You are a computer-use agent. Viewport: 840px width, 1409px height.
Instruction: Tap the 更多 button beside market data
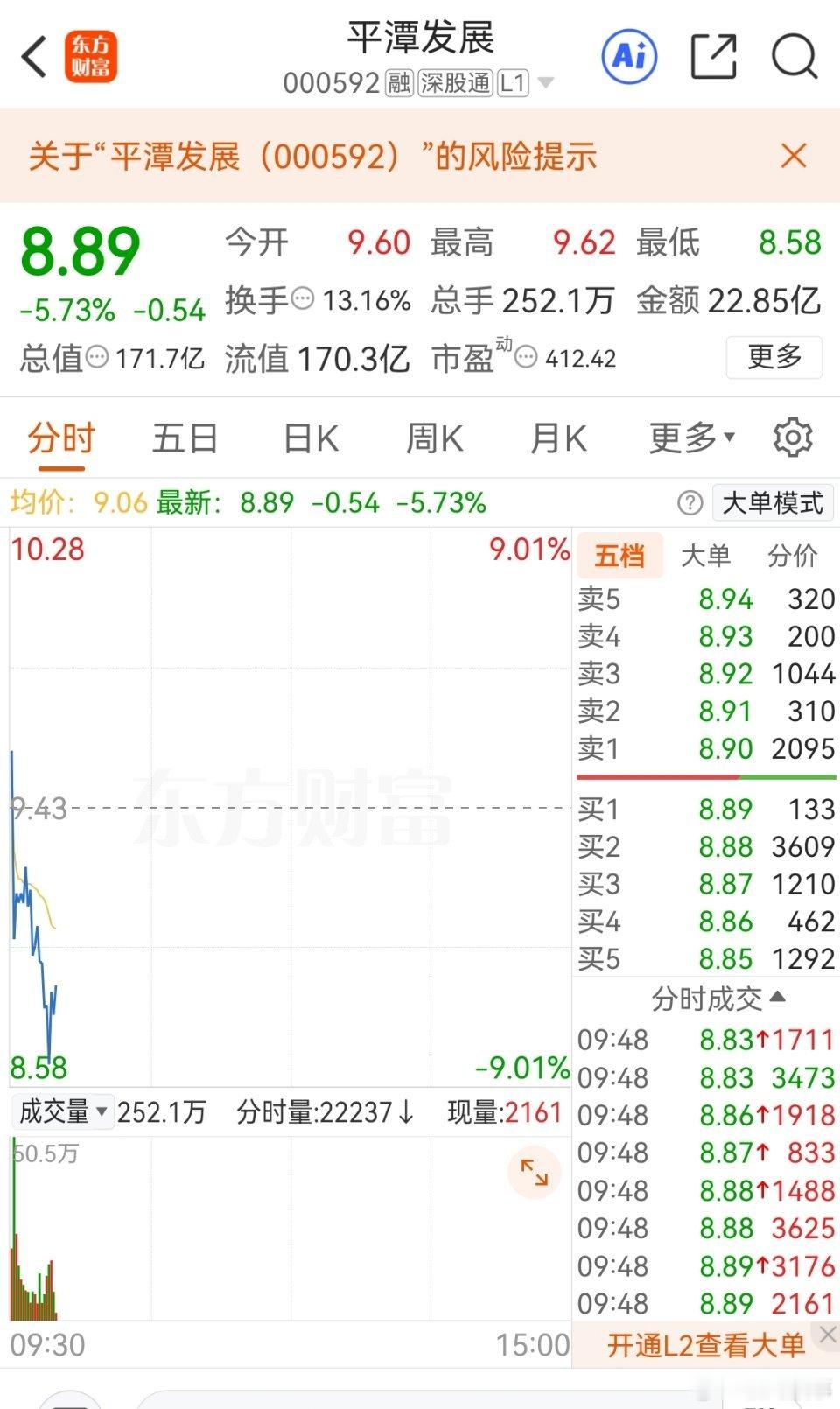[x=773, y=357]
